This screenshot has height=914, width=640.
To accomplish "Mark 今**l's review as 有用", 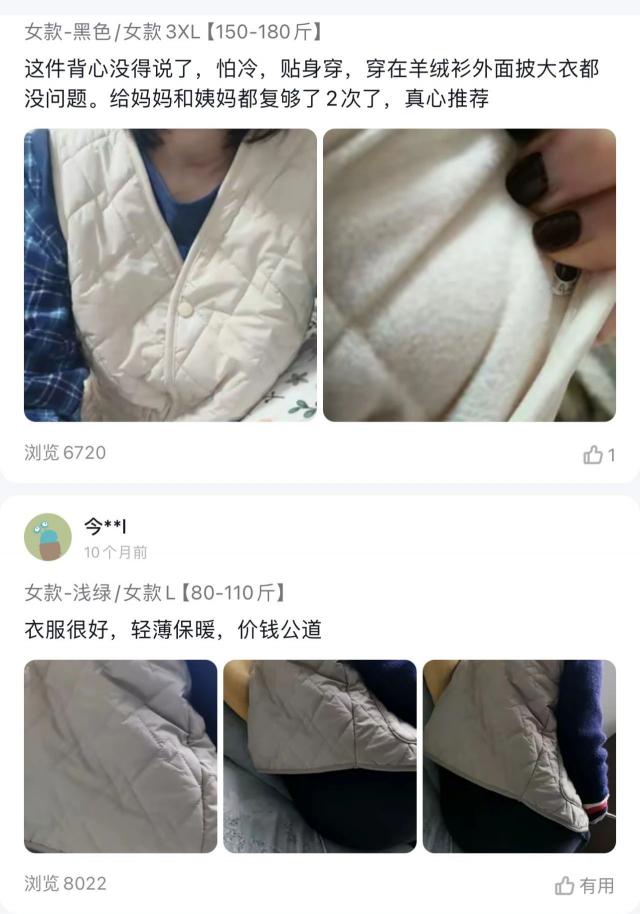I will (585, 885).
